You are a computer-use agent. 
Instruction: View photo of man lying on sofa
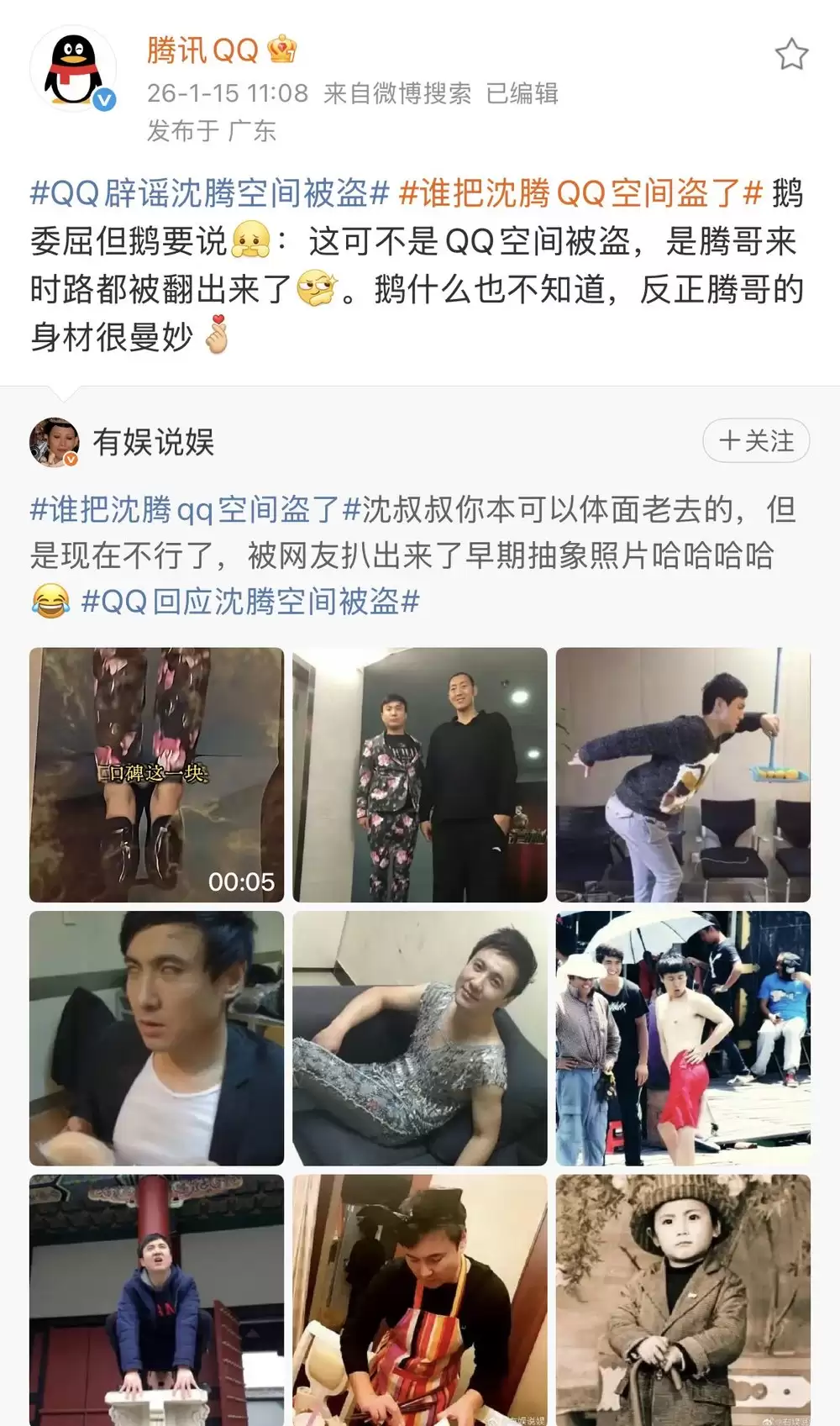pyautogui.click(x=420, y=1038)
